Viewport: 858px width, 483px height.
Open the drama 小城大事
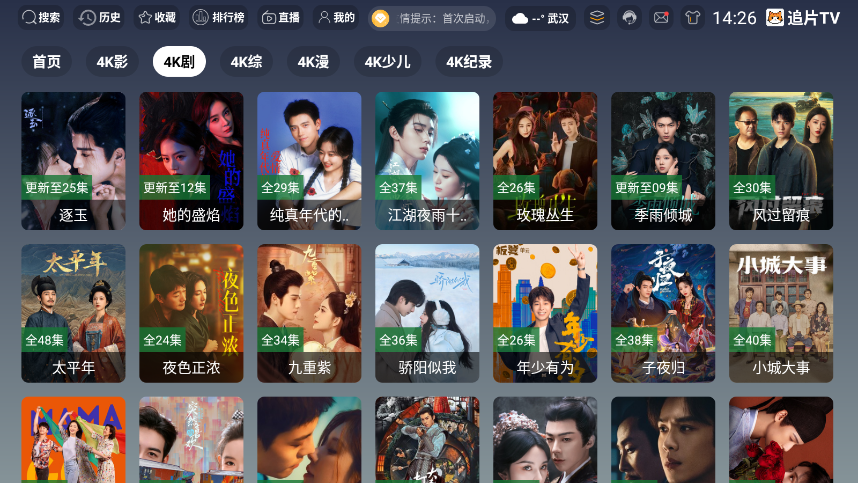coord(781,312)
